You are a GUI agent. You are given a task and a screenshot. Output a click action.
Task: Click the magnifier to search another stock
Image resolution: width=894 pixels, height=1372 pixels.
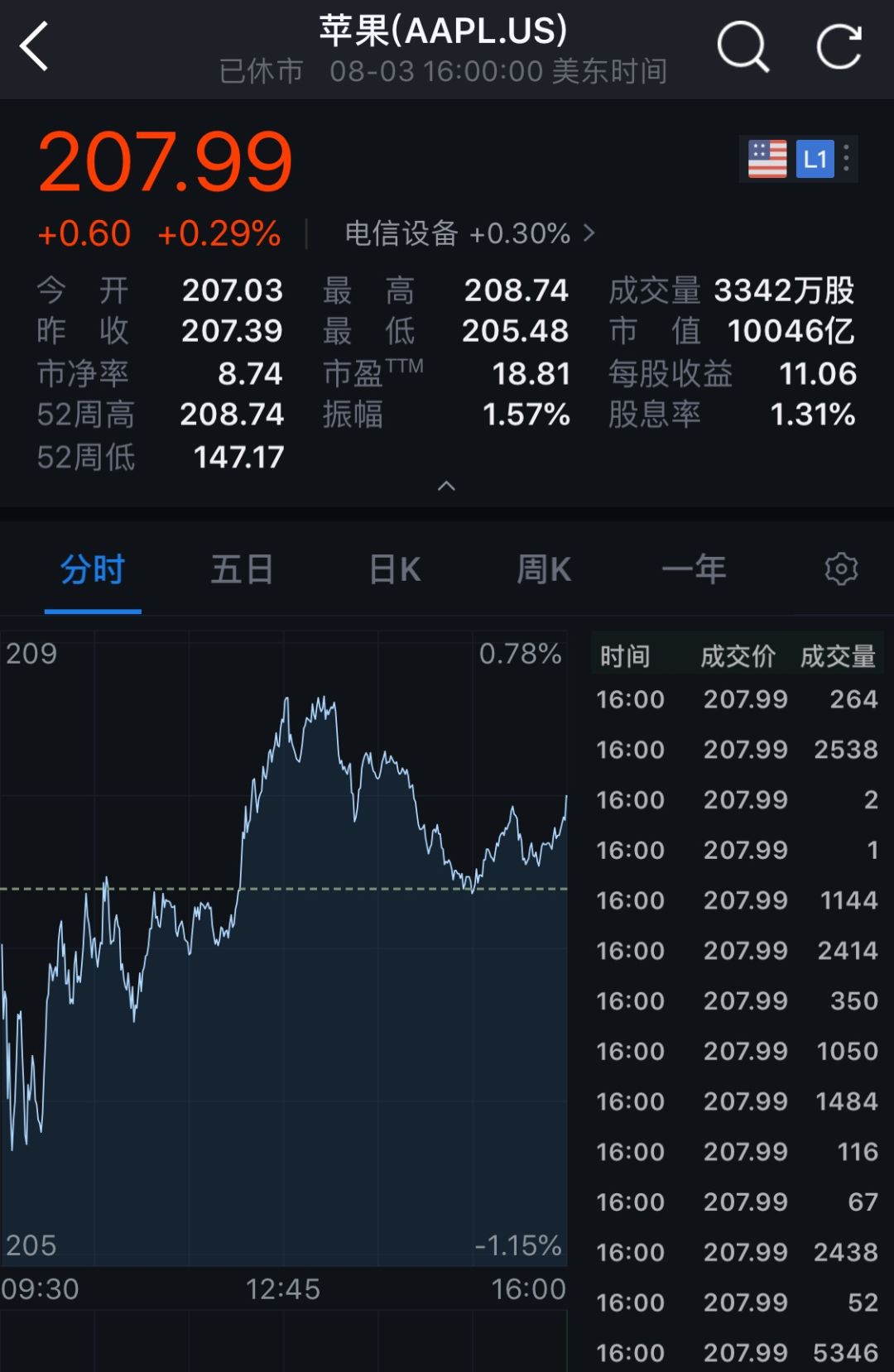pos(743,47)
